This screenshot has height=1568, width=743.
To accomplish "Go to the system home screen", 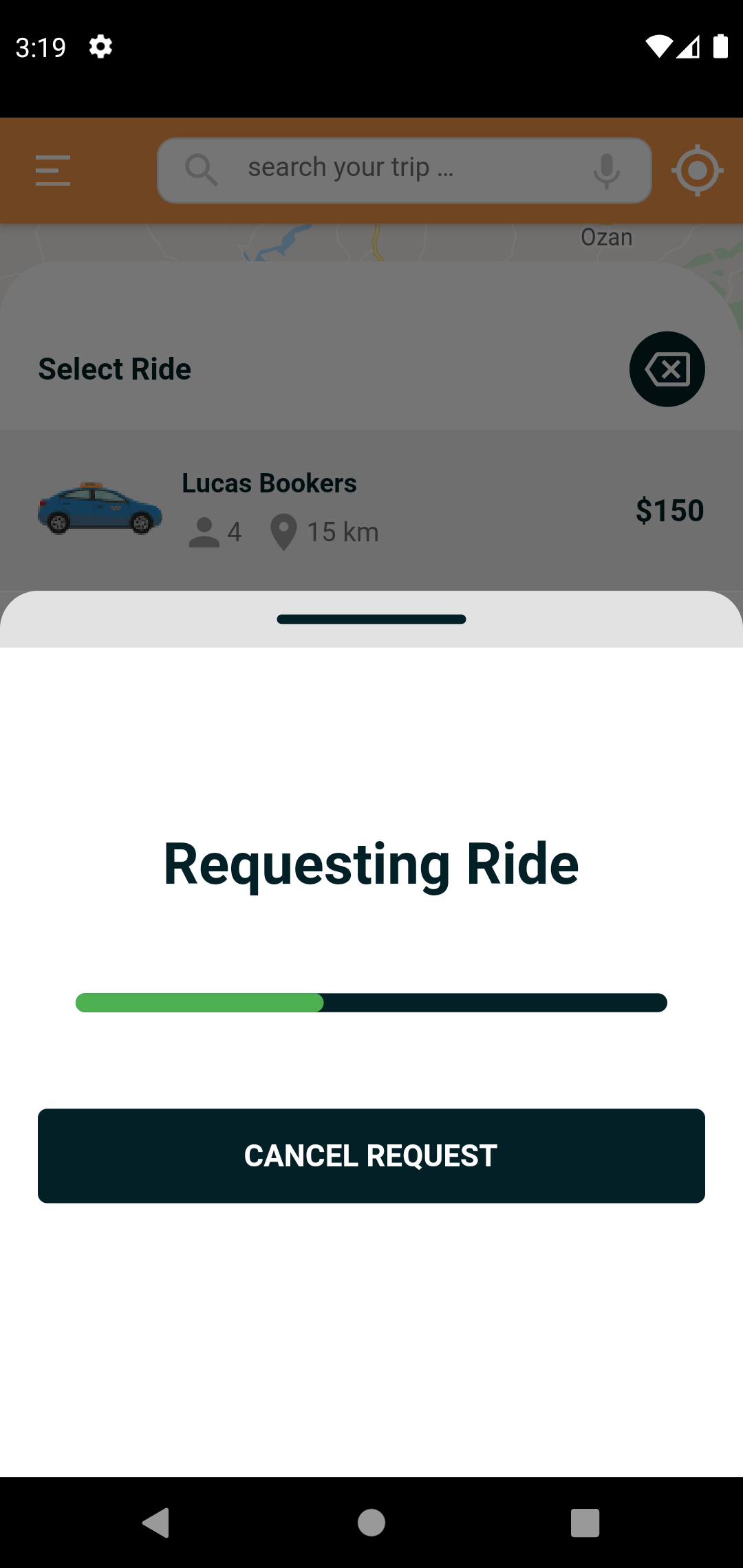I will (x=371, y=1522).
